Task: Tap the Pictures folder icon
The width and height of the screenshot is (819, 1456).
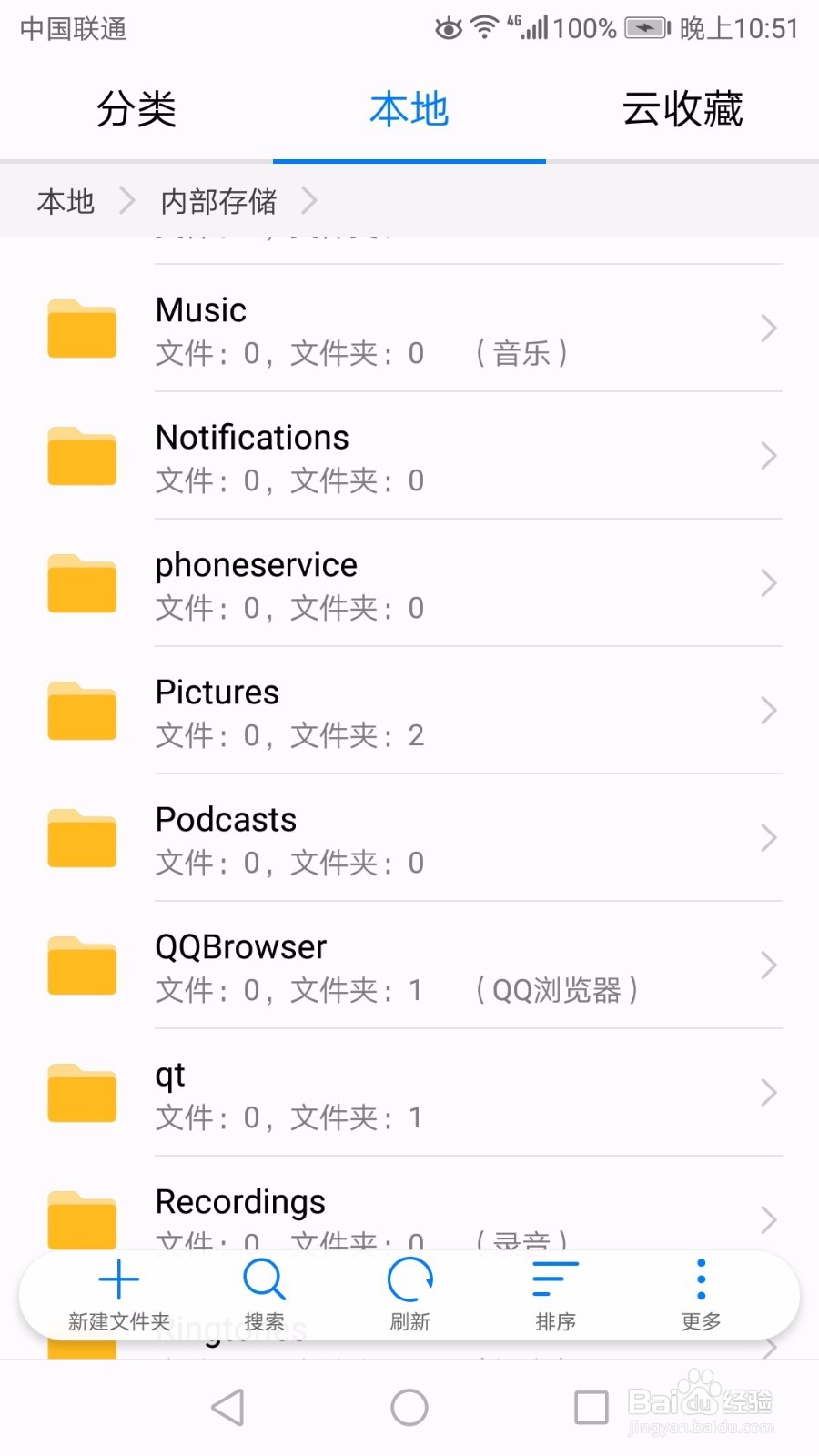Action: tap(82, 711)
